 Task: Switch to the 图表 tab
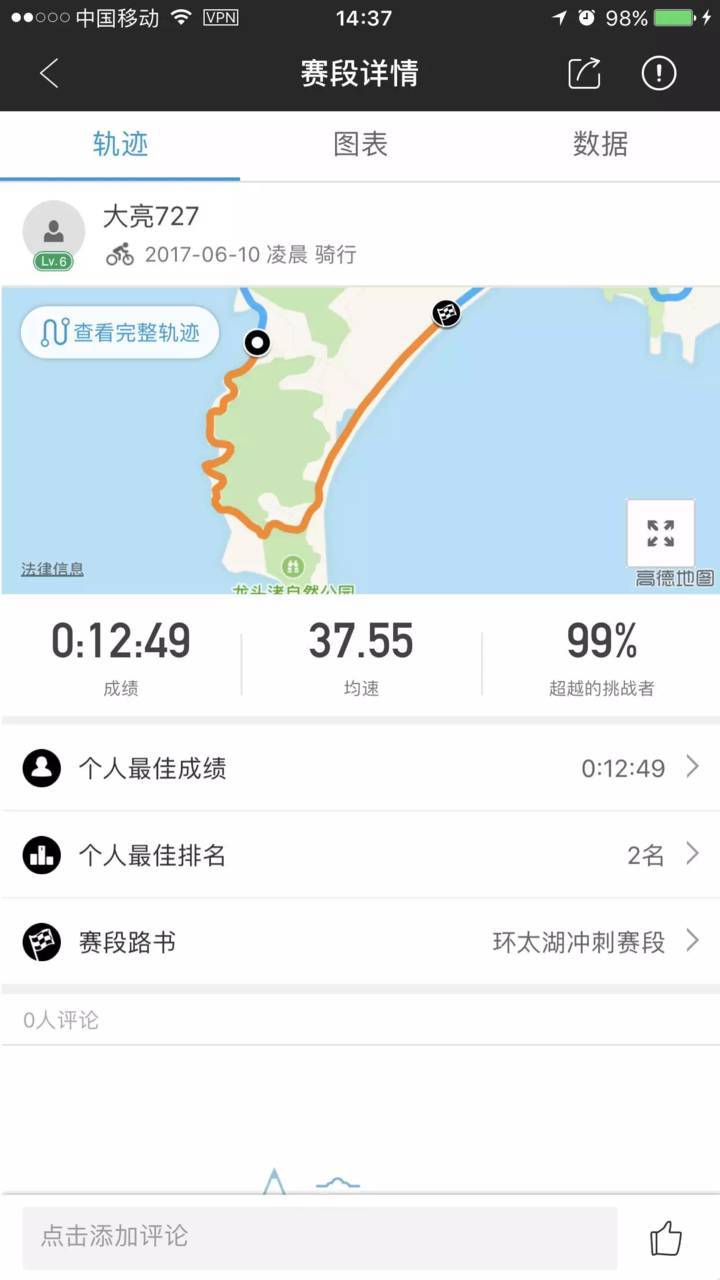(x=360, y=145)
